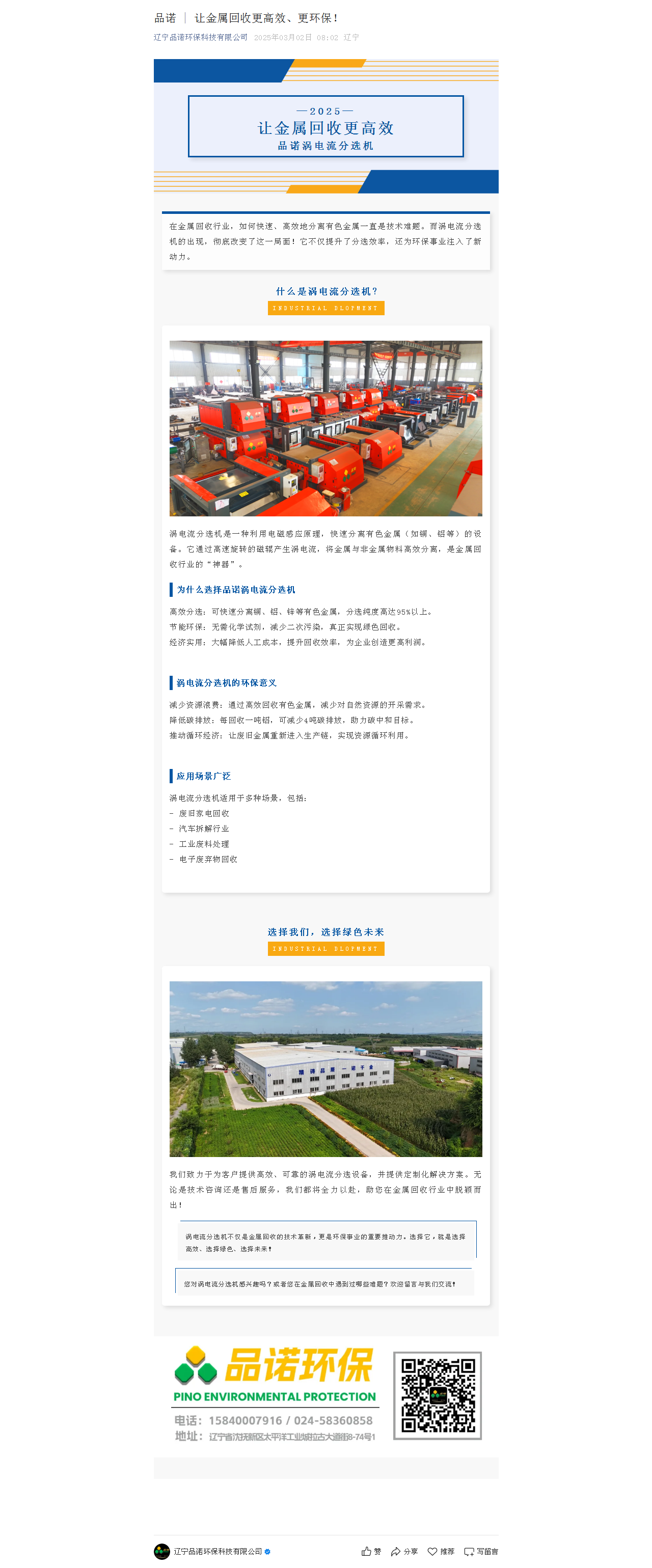The height and width of the screenshot is (1568, 652).
Task: Open the 辽宁品诺环保科技有限公司 author link under the title
Action: 200,37
